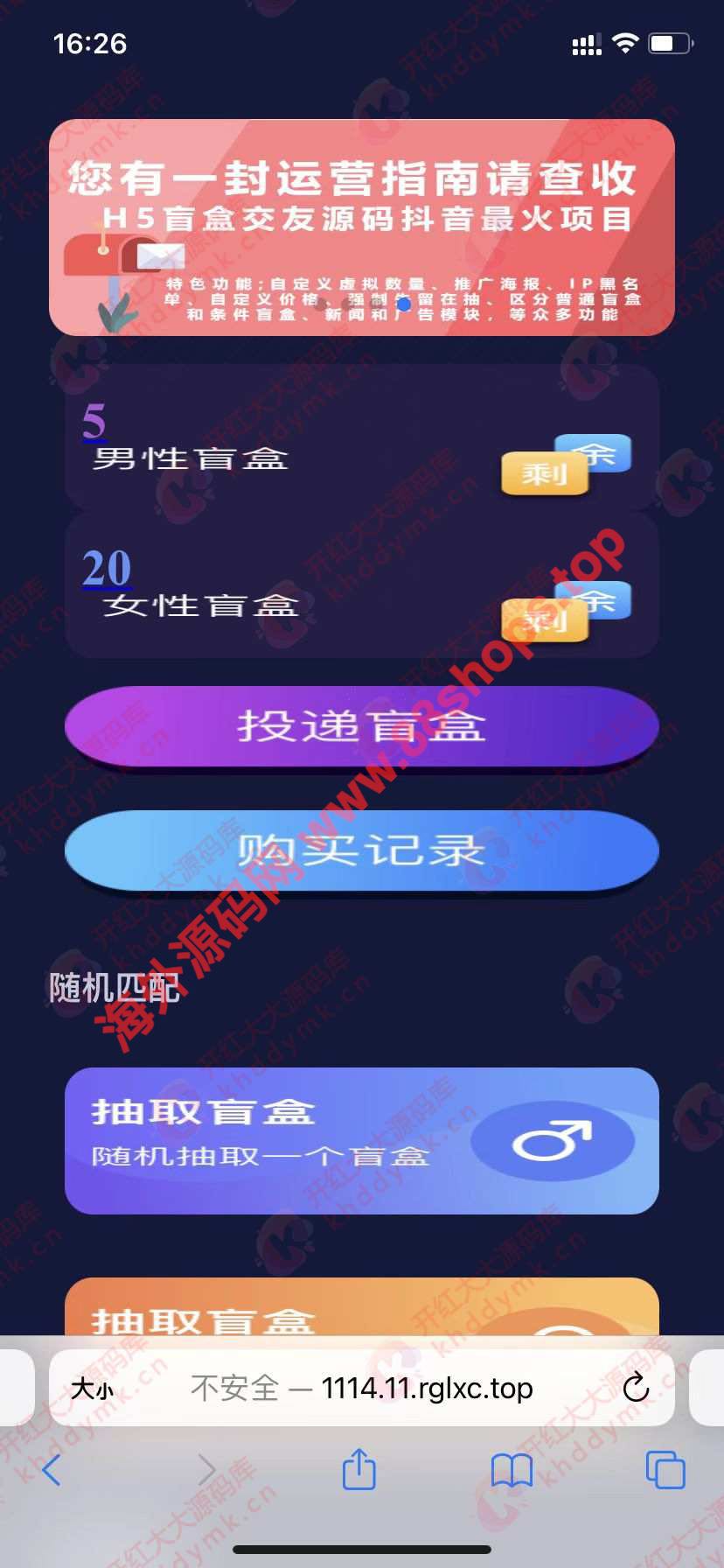Open the 大小 text size menu

click(x=92, y=1389)
